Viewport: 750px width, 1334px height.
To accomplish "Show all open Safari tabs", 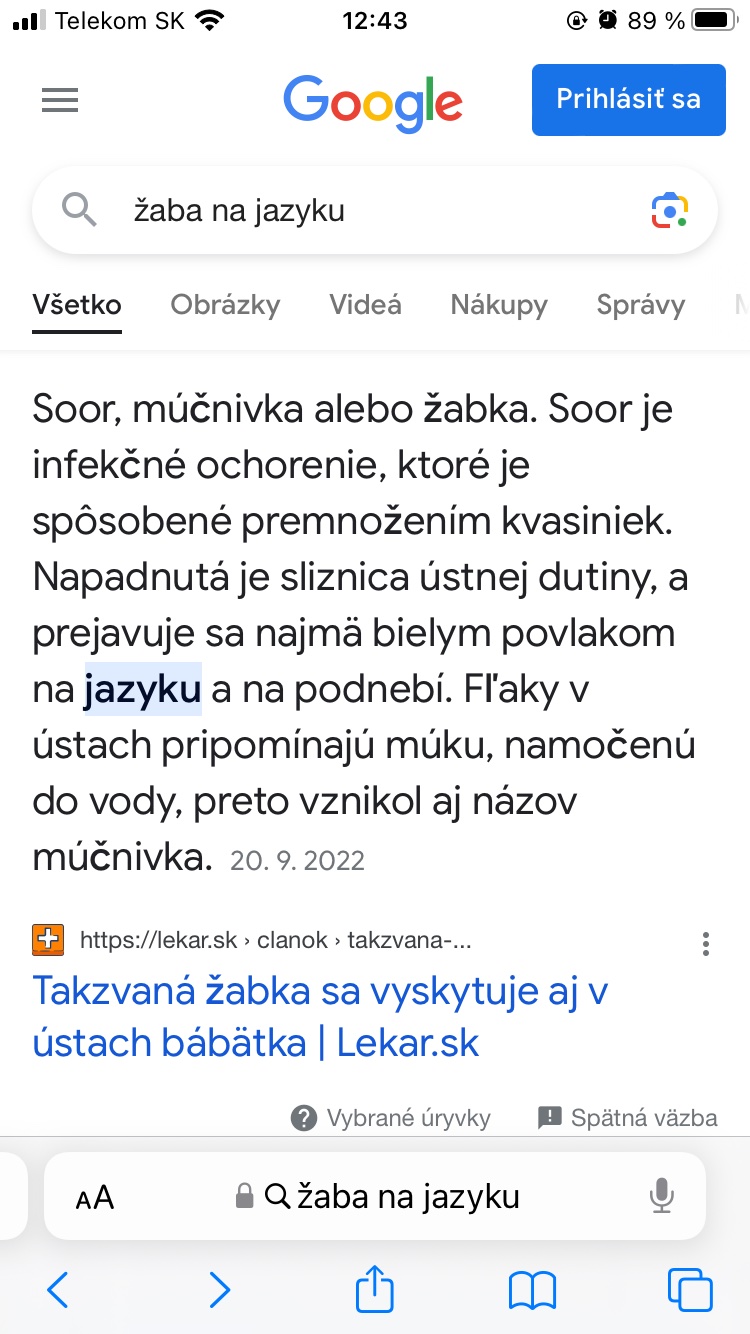I will pos(690,1290).
